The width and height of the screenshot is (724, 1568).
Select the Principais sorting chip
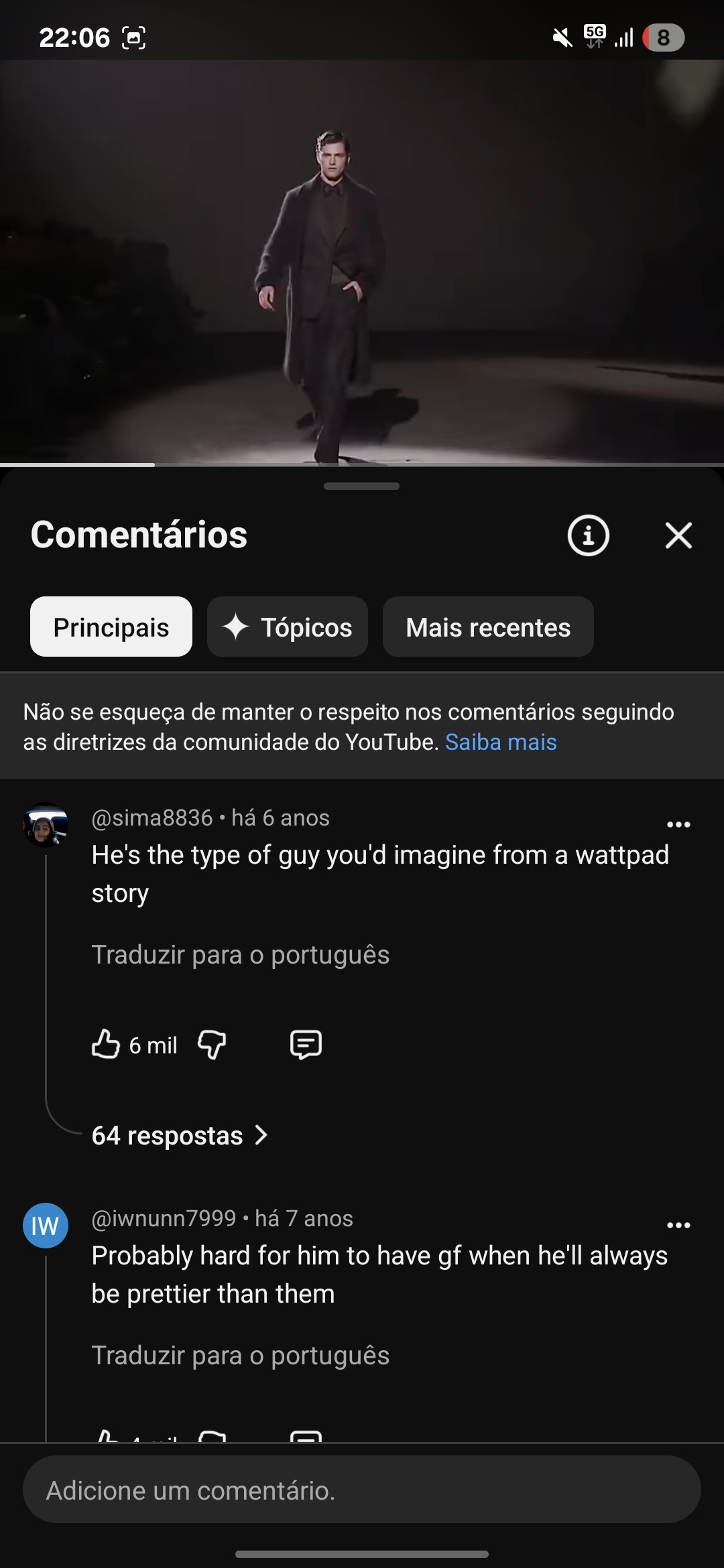pyautogui.click(x=111, y=627)
